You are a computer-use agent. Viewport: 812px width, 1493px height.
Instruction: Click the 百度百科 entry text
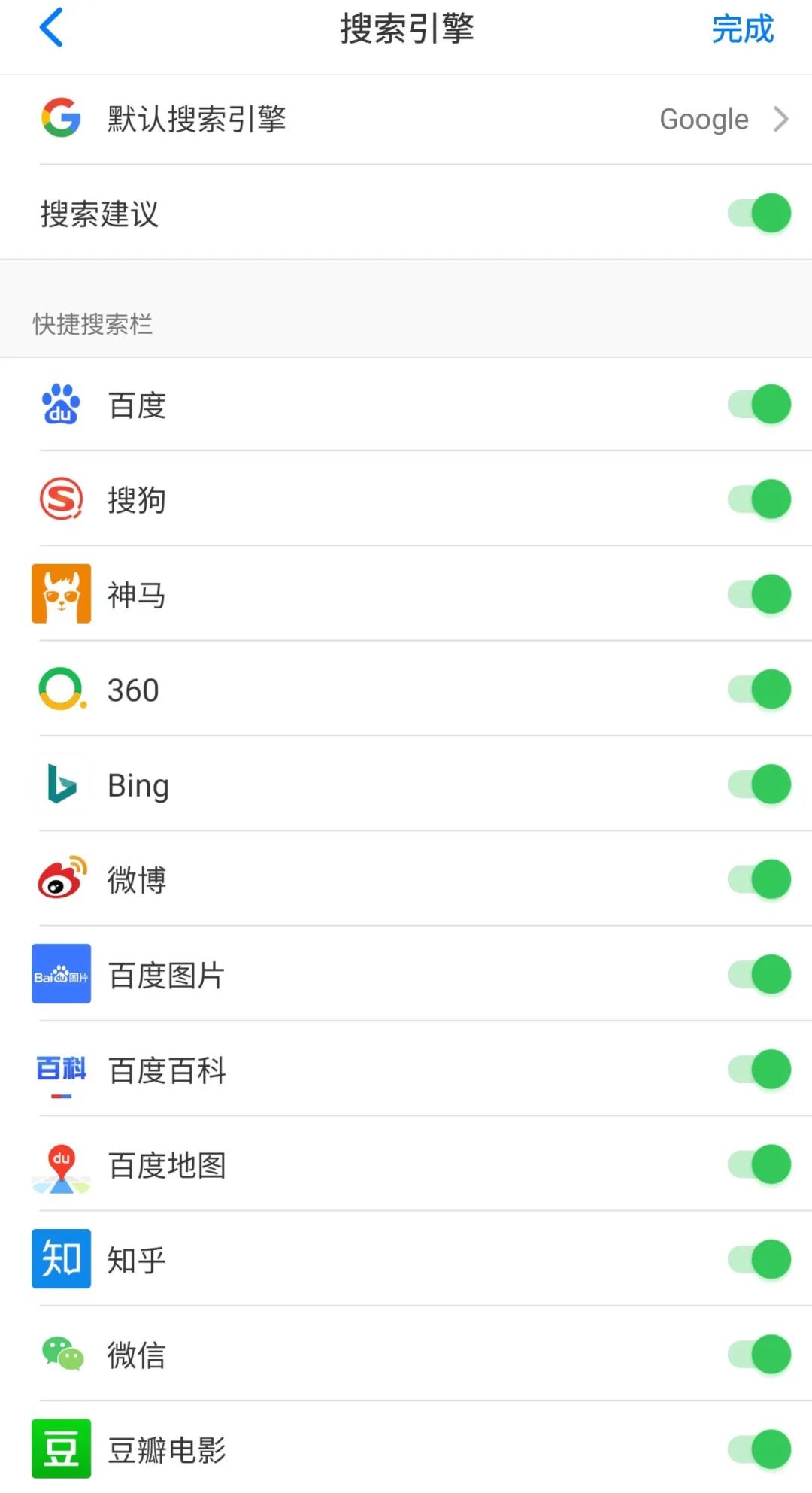pyautogui.click(x=167, y=1070)
